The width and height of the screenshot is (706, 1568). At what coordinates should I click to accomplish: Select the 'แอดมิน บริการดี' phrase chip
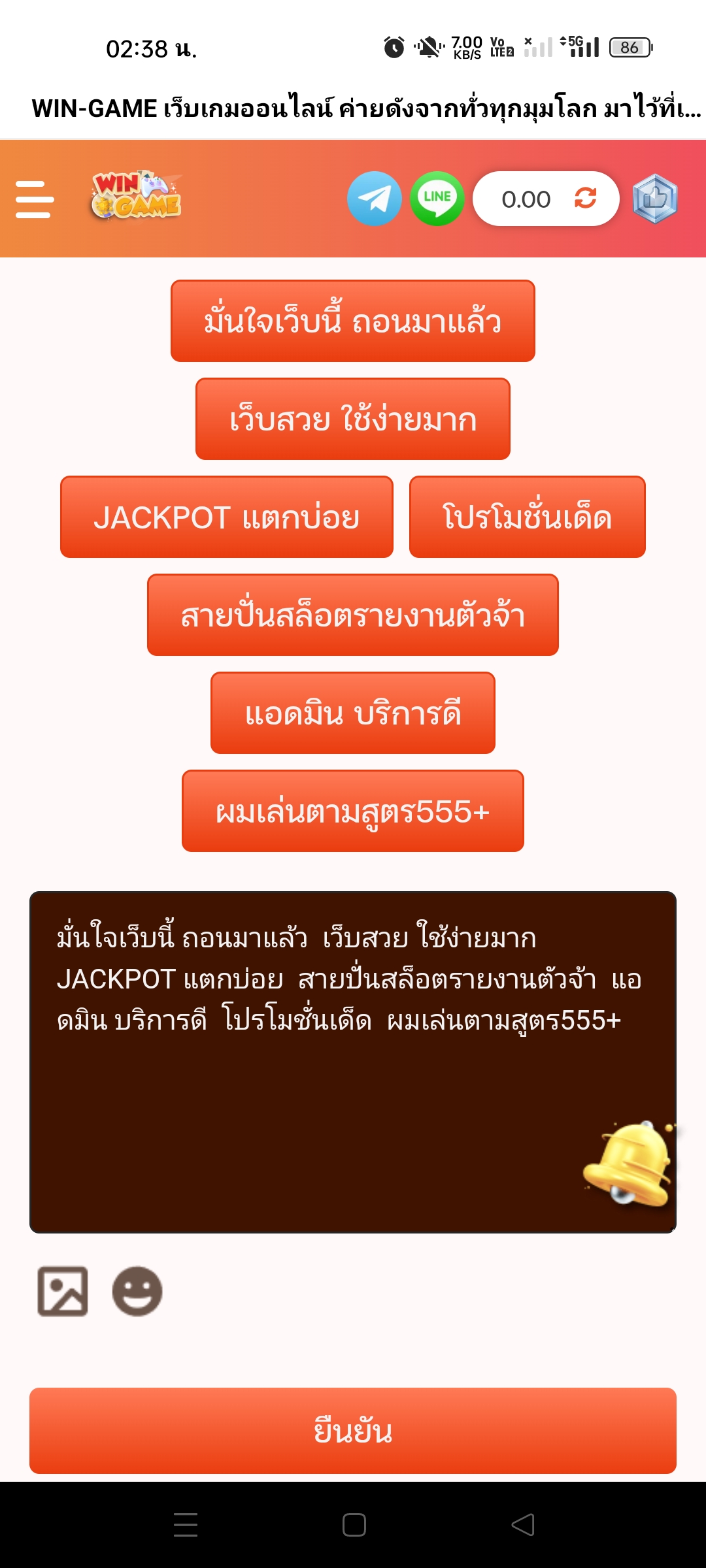click(352, 713)
